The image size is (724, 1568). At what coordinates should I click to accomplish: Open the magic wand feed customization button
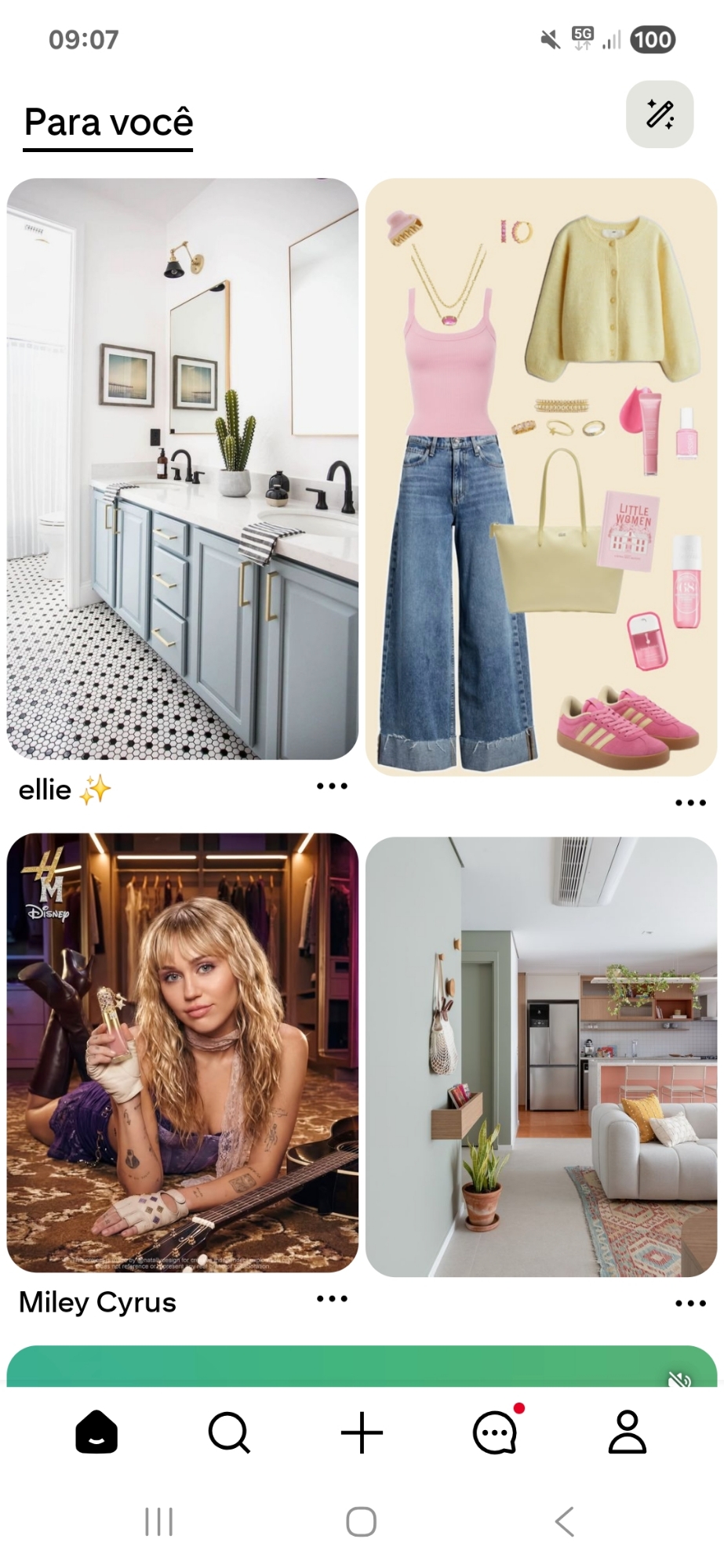click(659, 114)
